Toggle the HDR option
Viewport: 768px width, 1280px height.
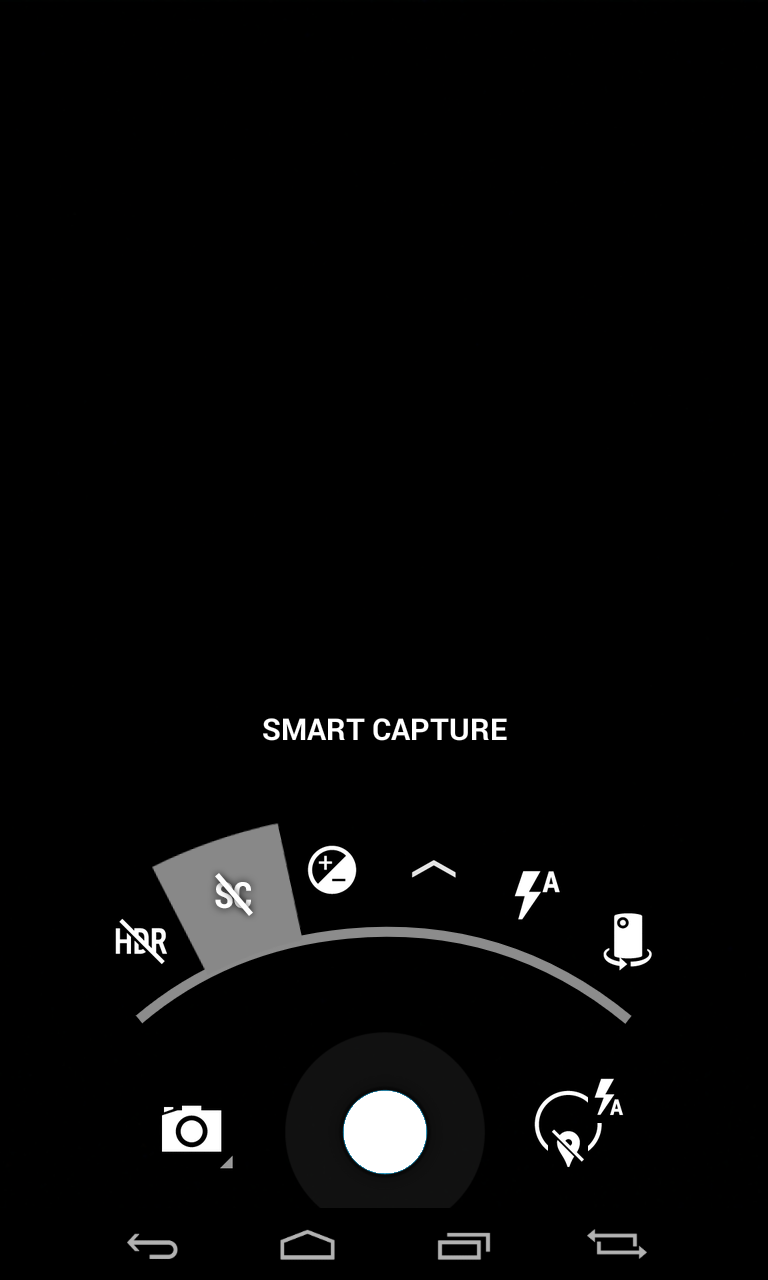point(140,941)
